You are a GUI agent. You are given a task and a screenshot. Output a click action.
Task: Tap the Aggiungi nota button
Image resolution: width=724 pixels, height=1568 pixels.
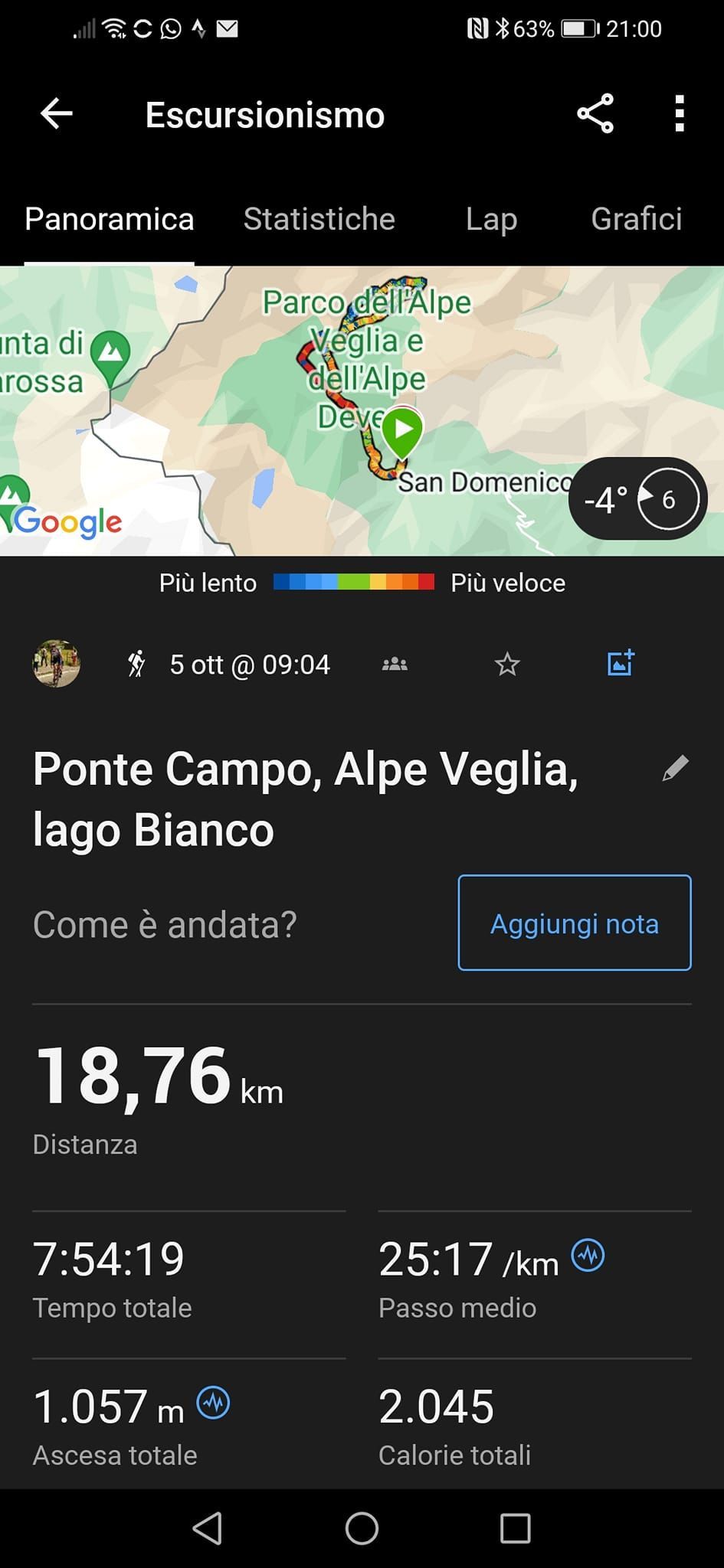click(x=575, y=923)
